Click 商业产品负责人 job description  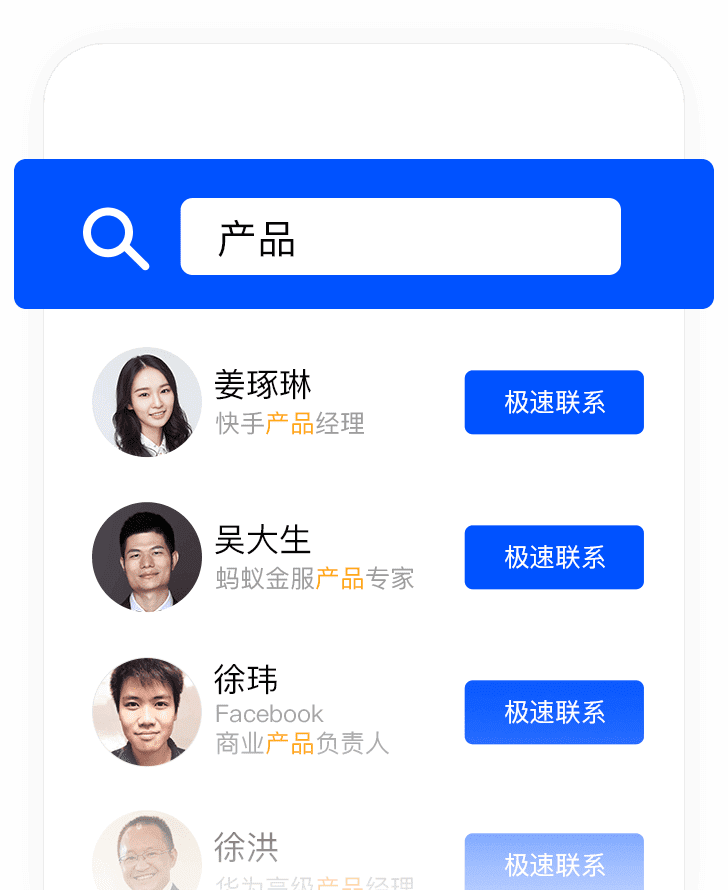(300, 743)
